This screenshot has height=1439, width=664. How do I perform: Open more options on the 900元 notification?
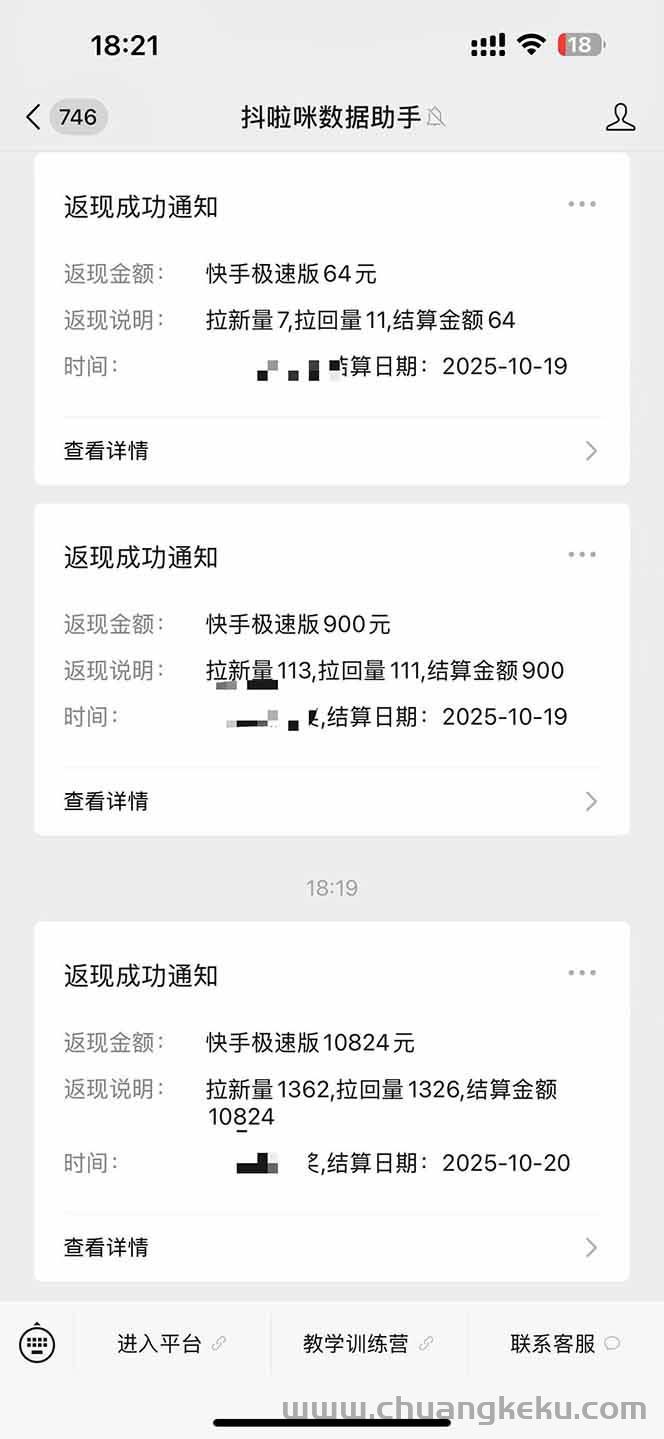pyautogui.click(x=581, y=554)
